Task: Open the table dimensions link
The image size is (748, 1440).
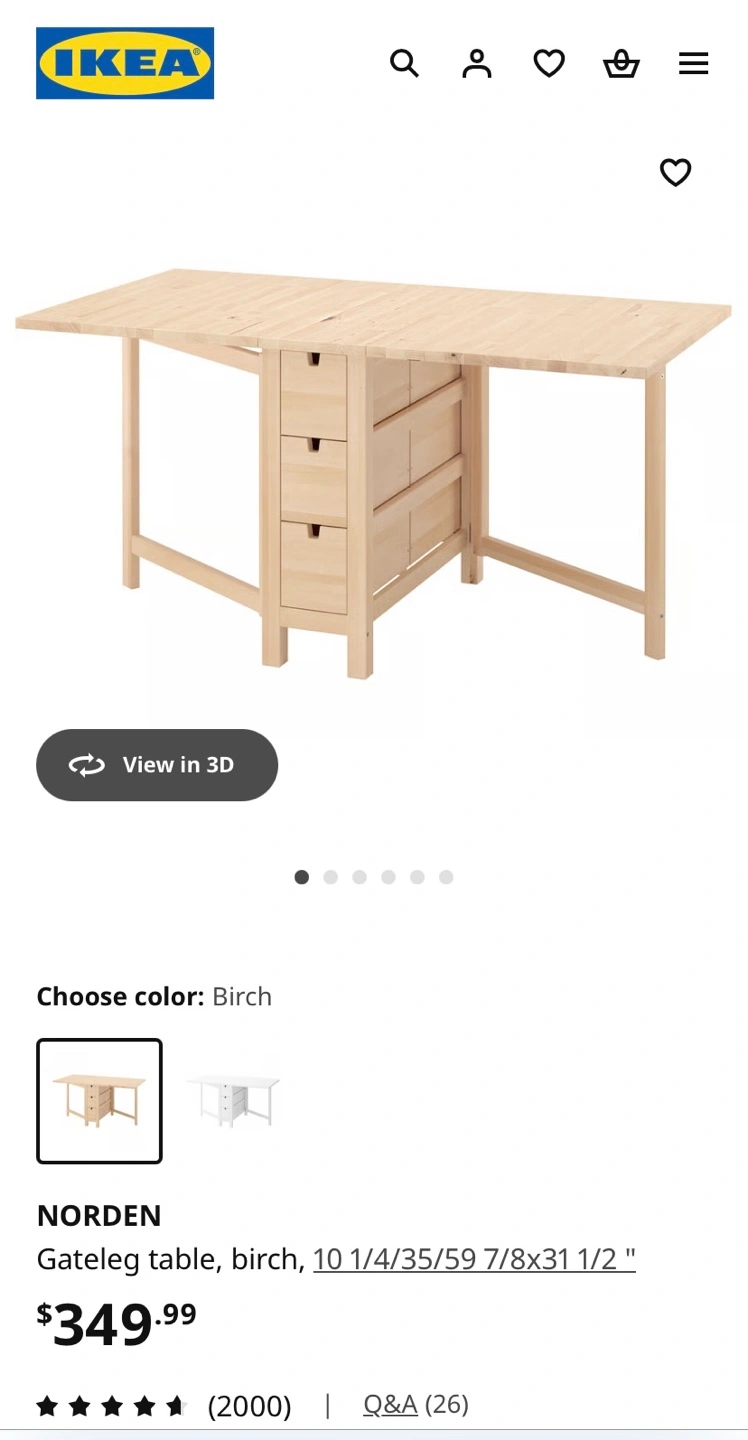Action: [474, 1259]
